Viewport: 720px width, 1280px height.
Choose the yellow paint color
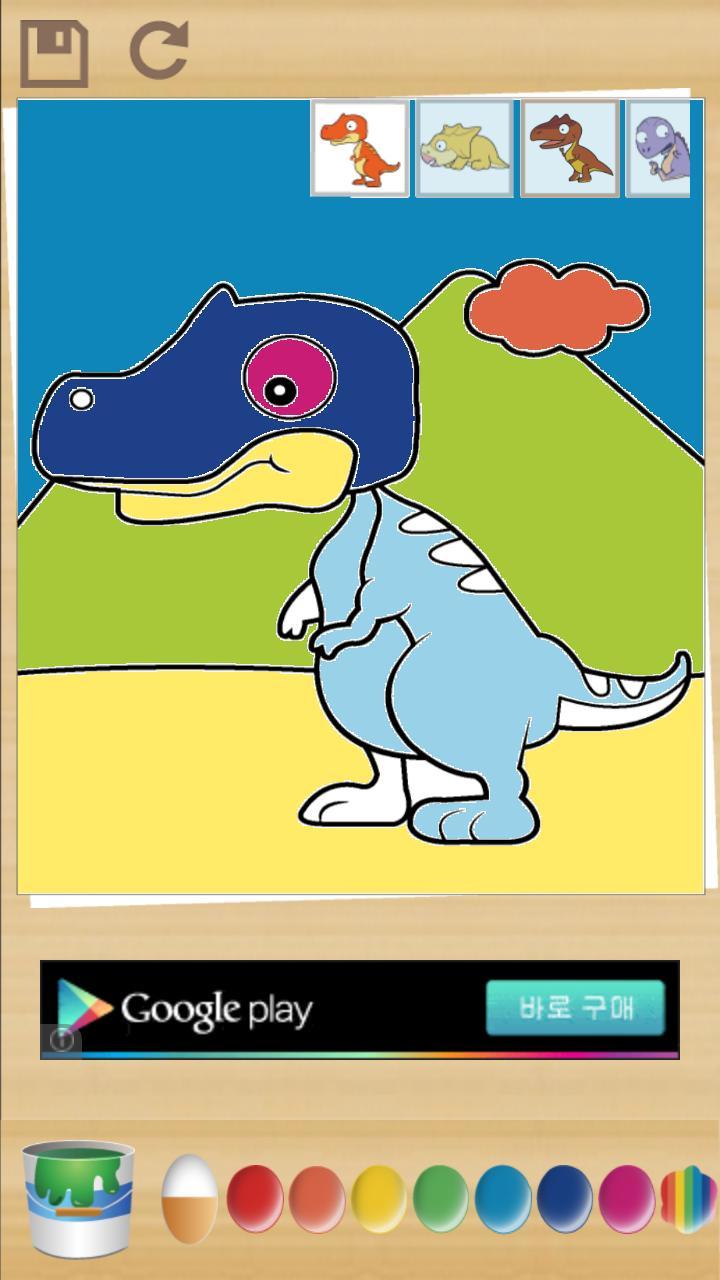point(379,1198)
